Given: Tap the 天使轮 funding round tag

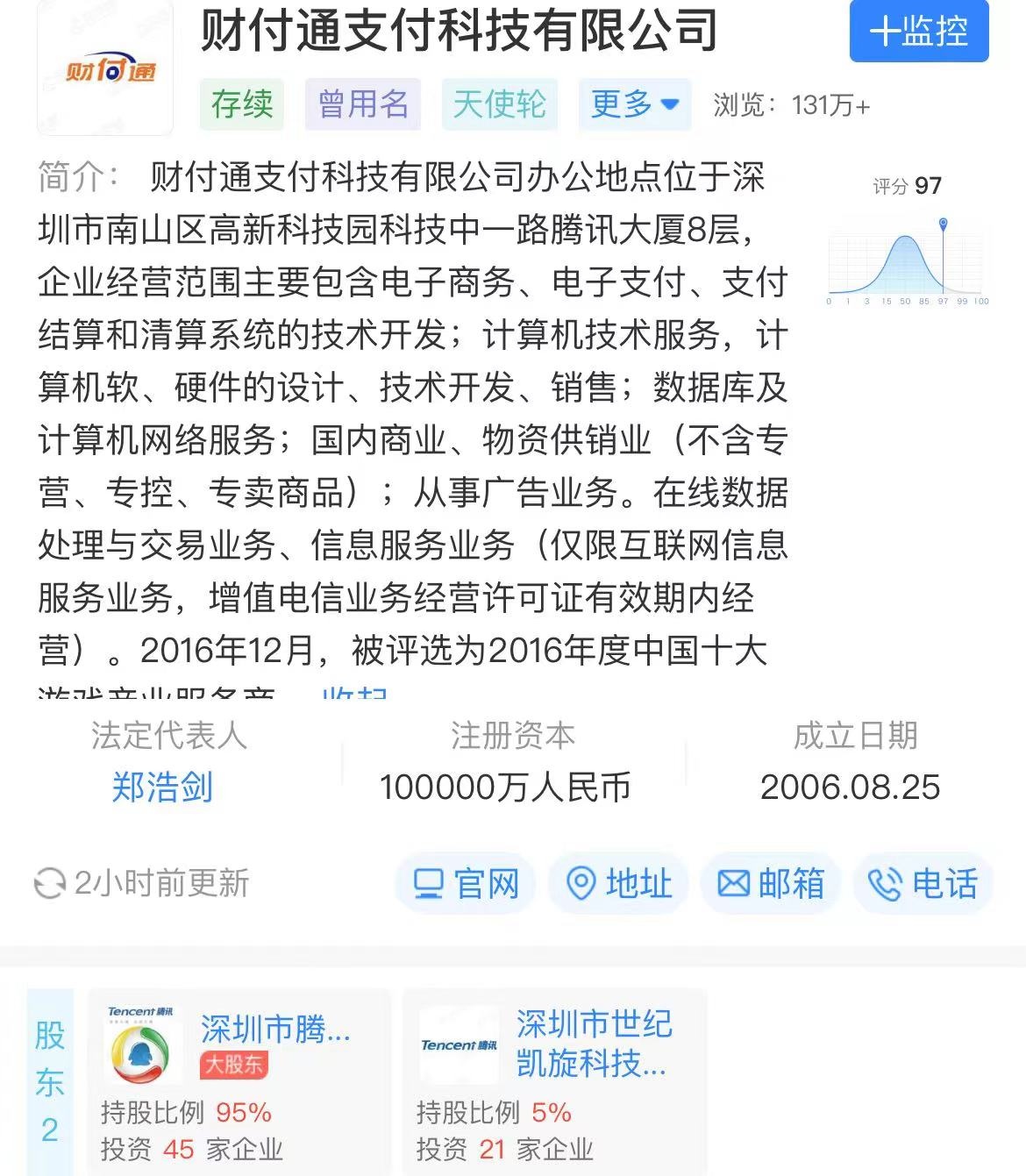Looking at the screenshot, I should click(499, 104).
